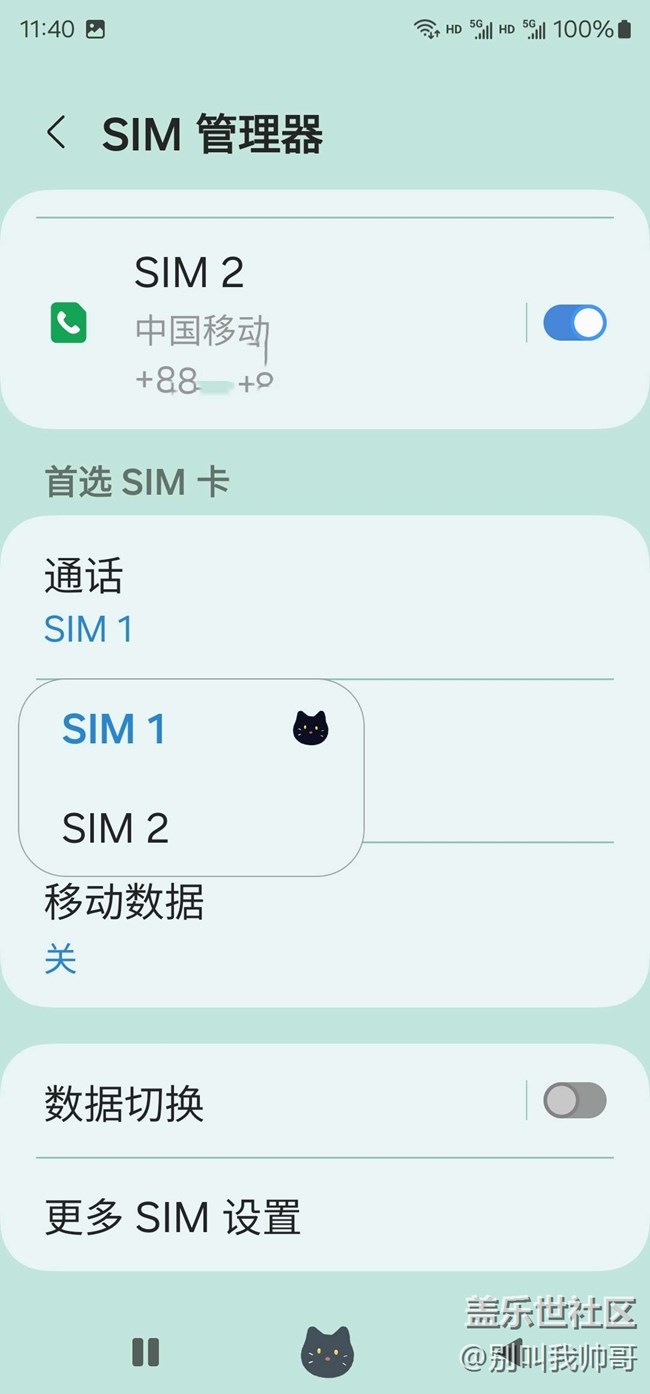Open recent apps from navigation bar
650x1394 pixels.
click(x=146, y=1352)
